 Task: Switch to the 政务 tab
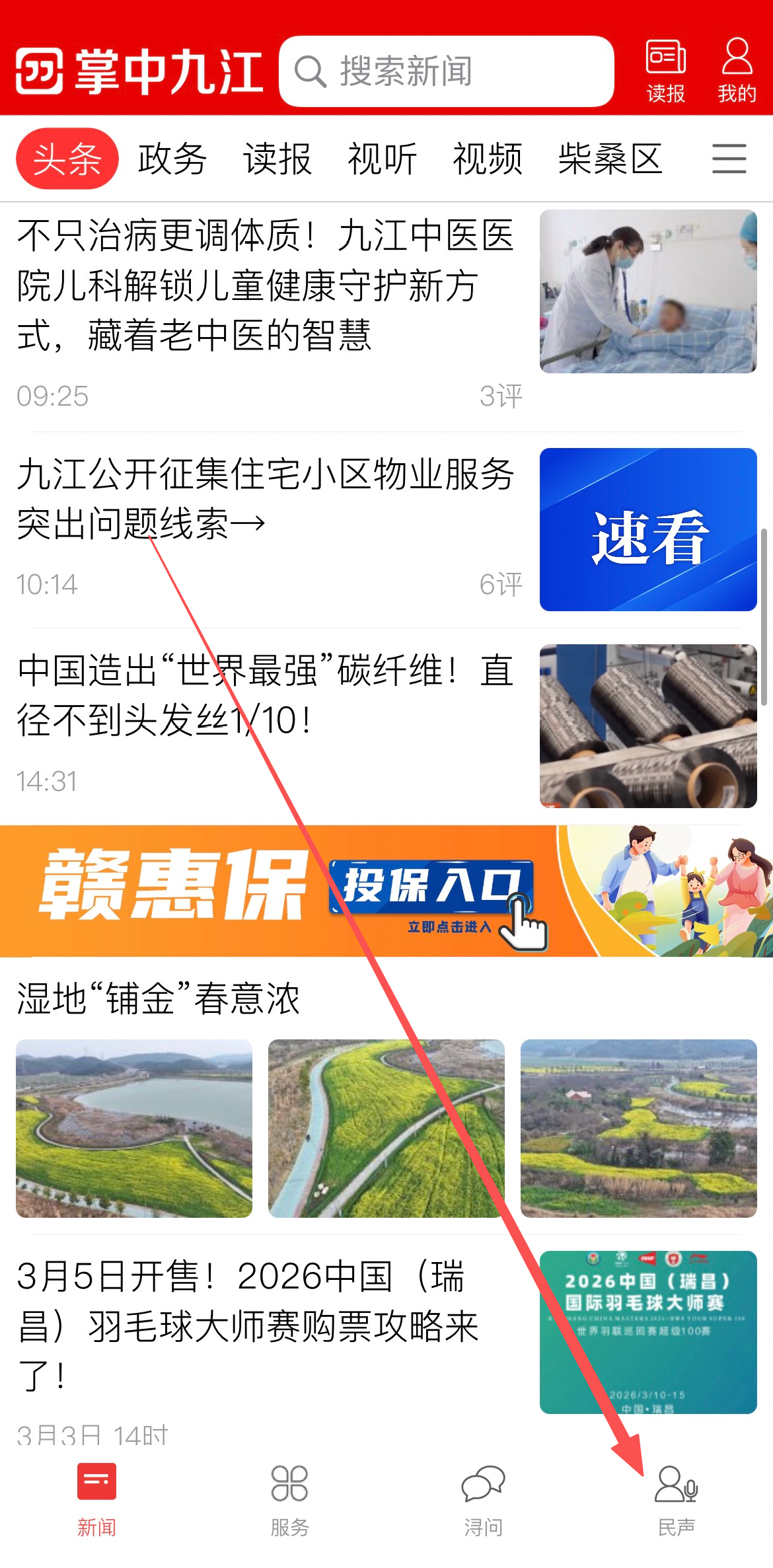172,159
